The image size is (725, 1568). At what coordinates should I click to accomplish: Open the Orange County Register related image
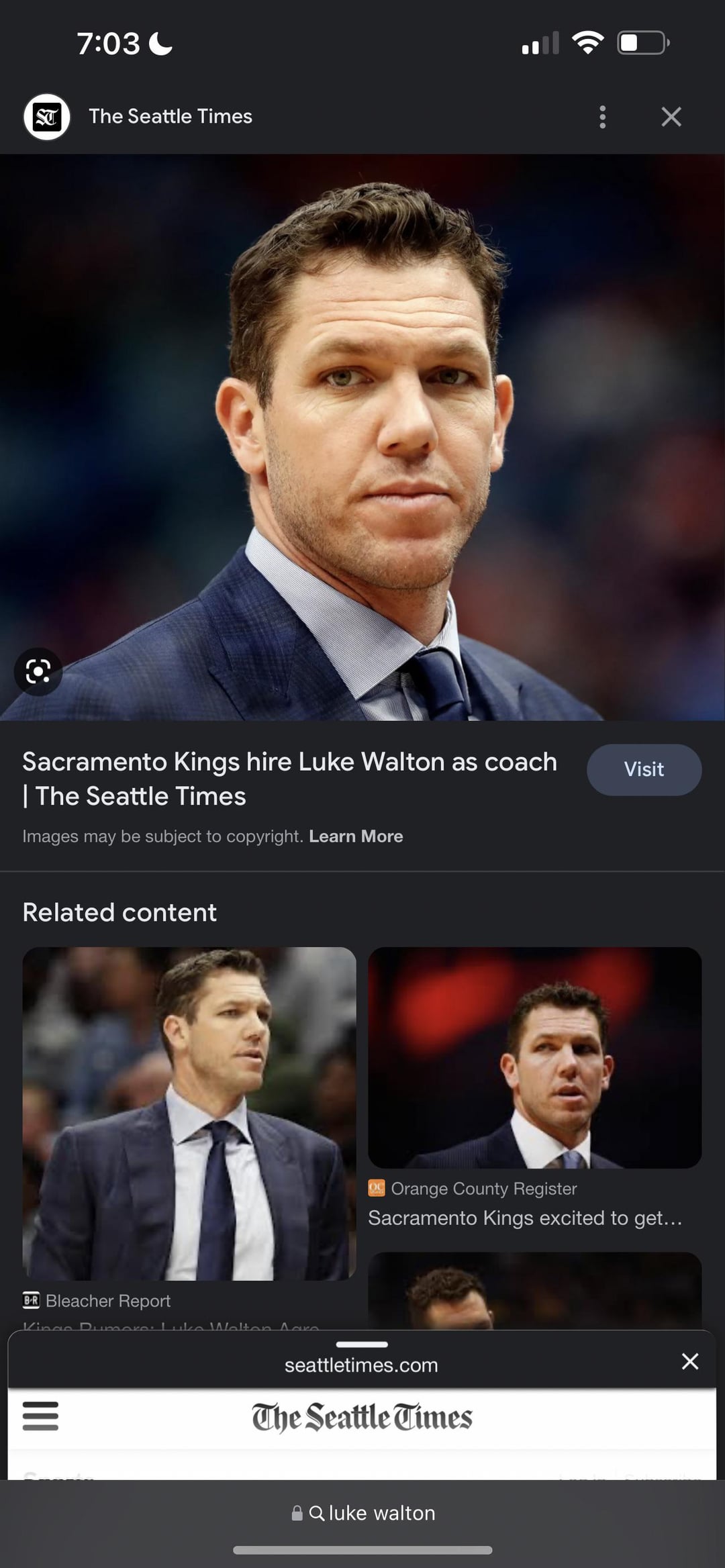click(534, 1058)
